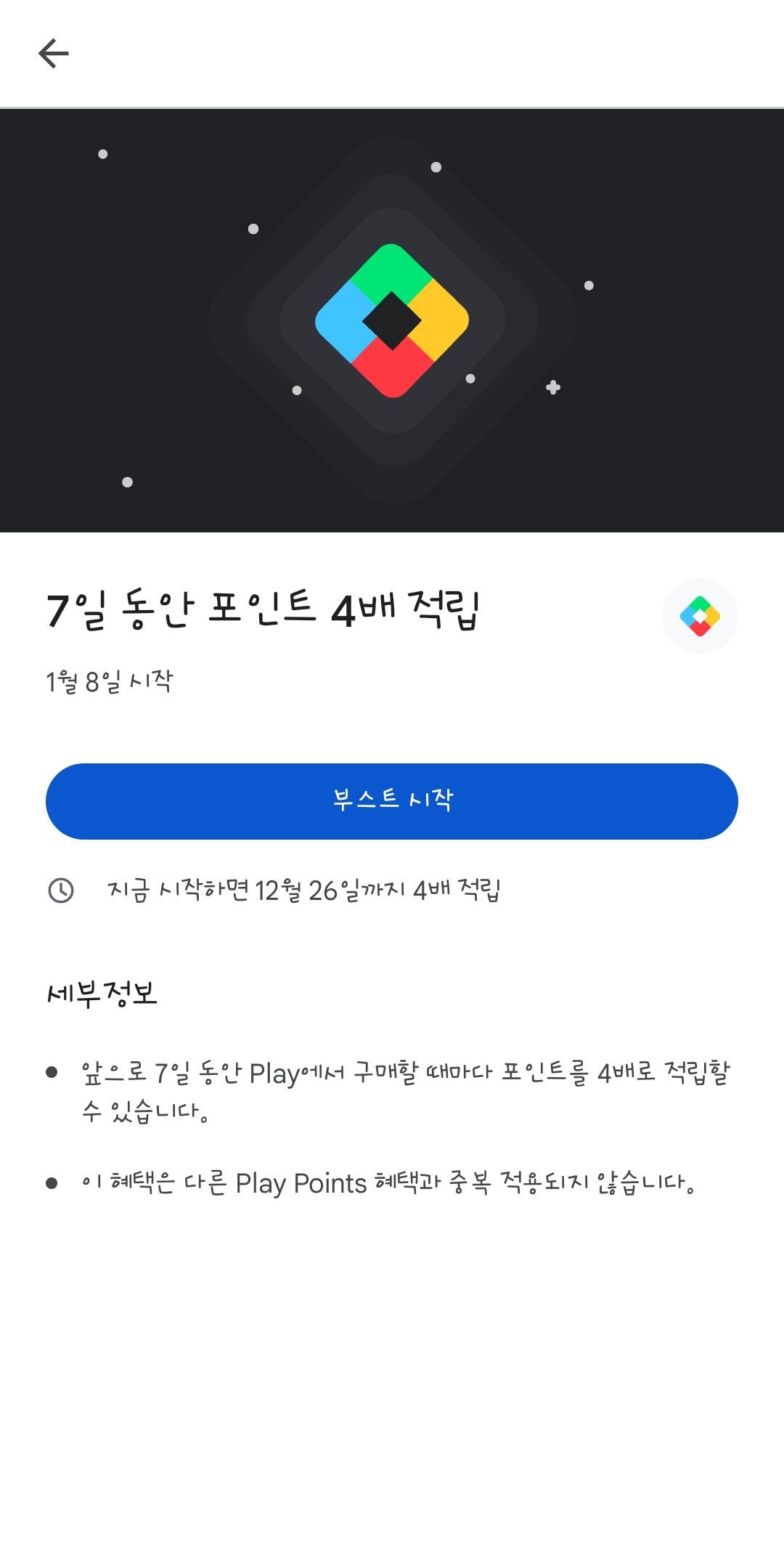This screenshot has width=784, height=1542.
Task: Click the circular Play Points badge beside the title
Action: pyautogui.click(x=701, y=616)
